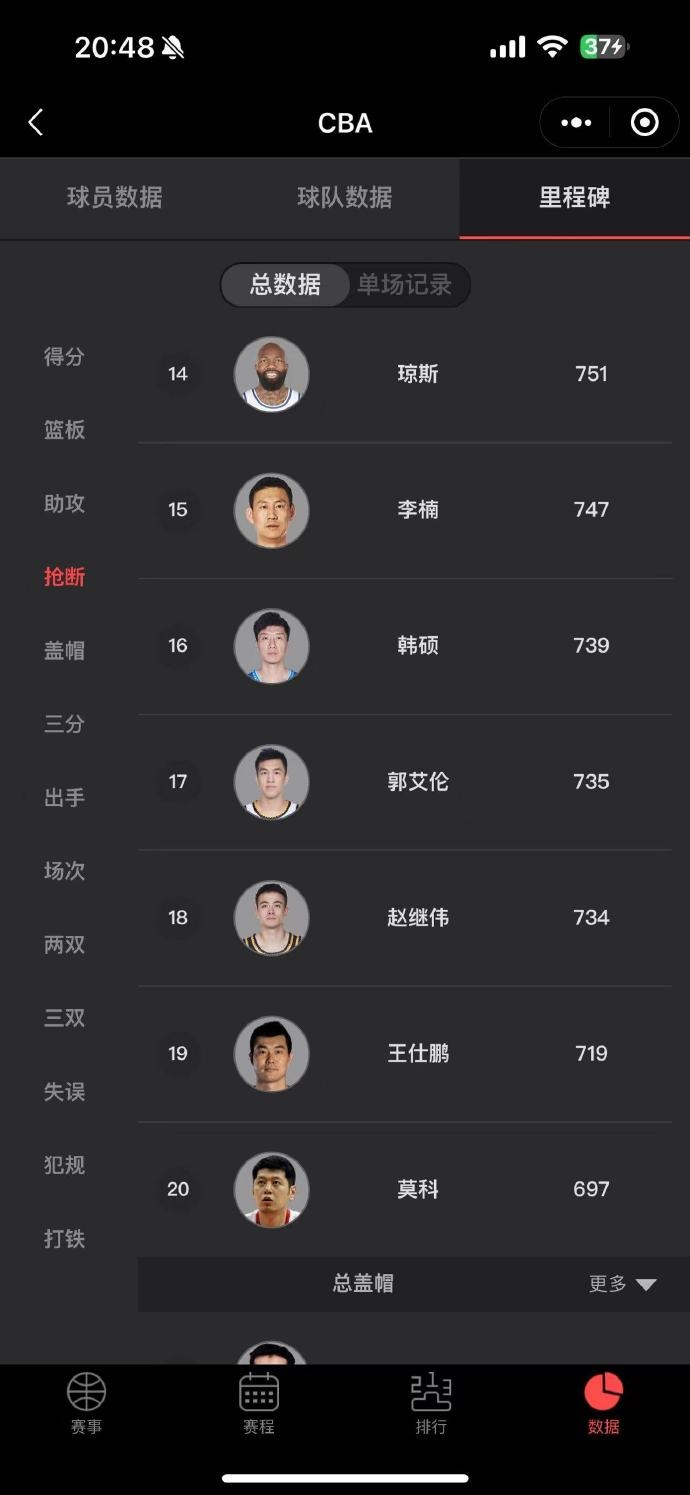Choose 篮板 in the side category list
This screenshot has height=1495, width=690.
64,430
